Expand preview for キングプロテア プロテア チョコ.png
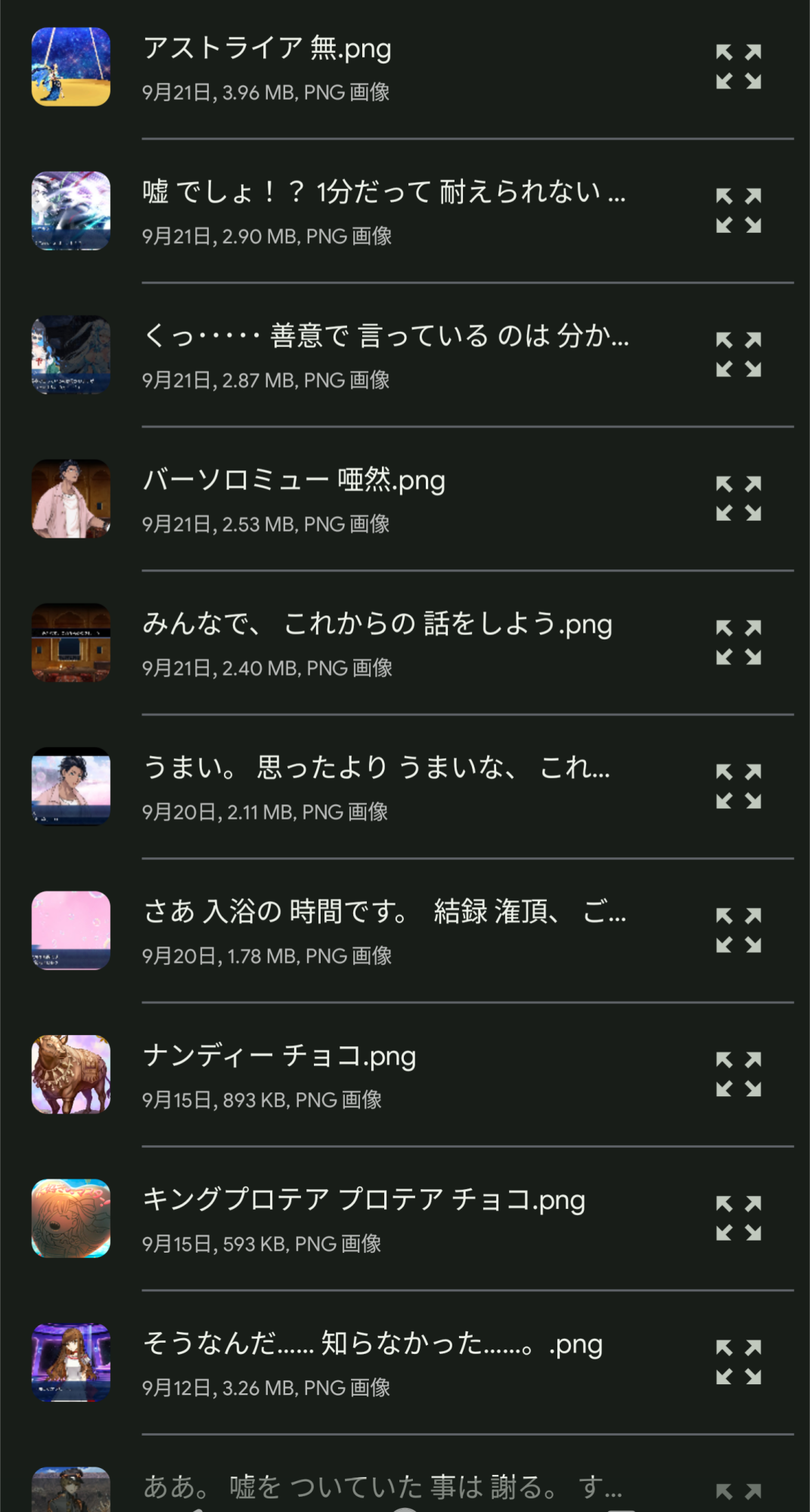The width and height of the screenshot is (810, 1512). click(738, 1219)
